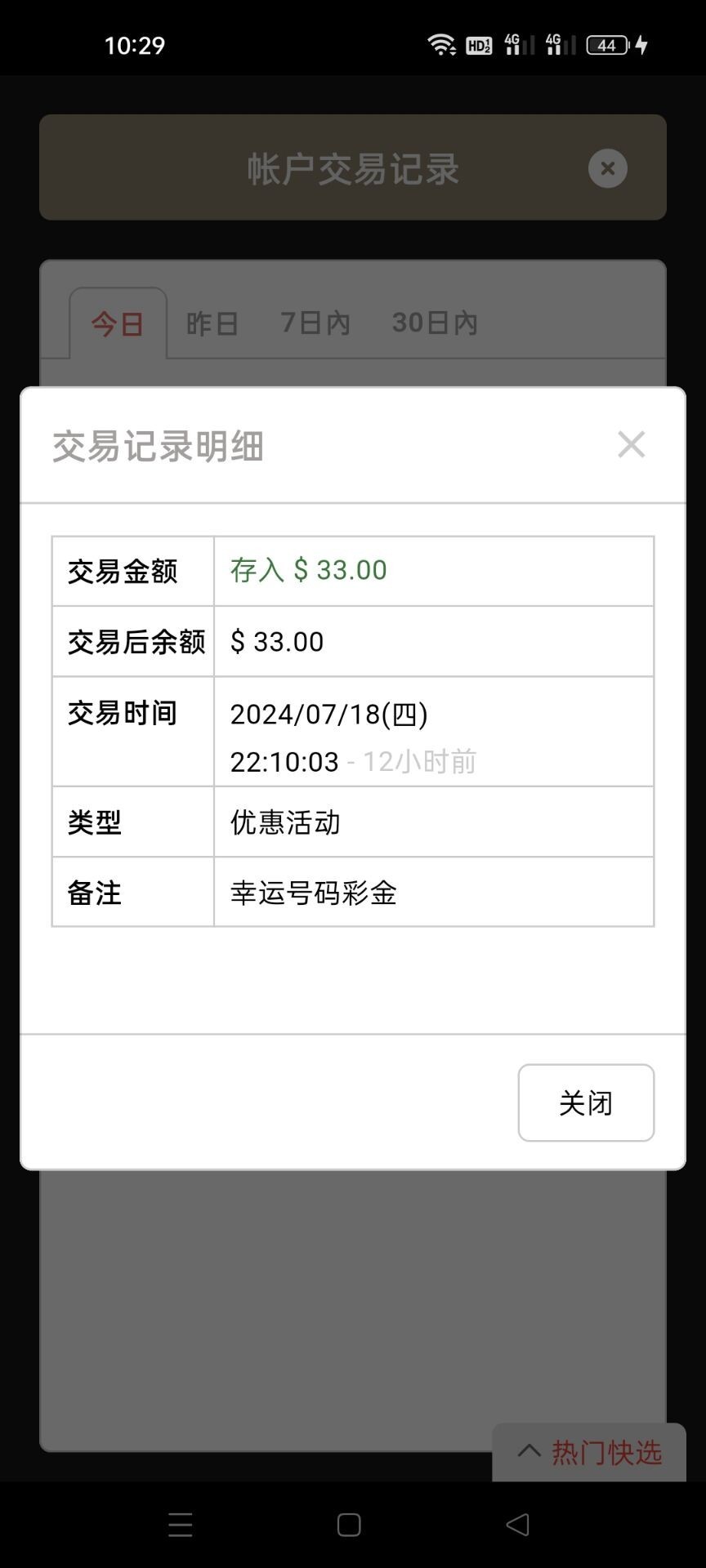Go back with system back button
Image resolution: width=706 pixels, height=1568 pixels.
tap(517, 1525)
